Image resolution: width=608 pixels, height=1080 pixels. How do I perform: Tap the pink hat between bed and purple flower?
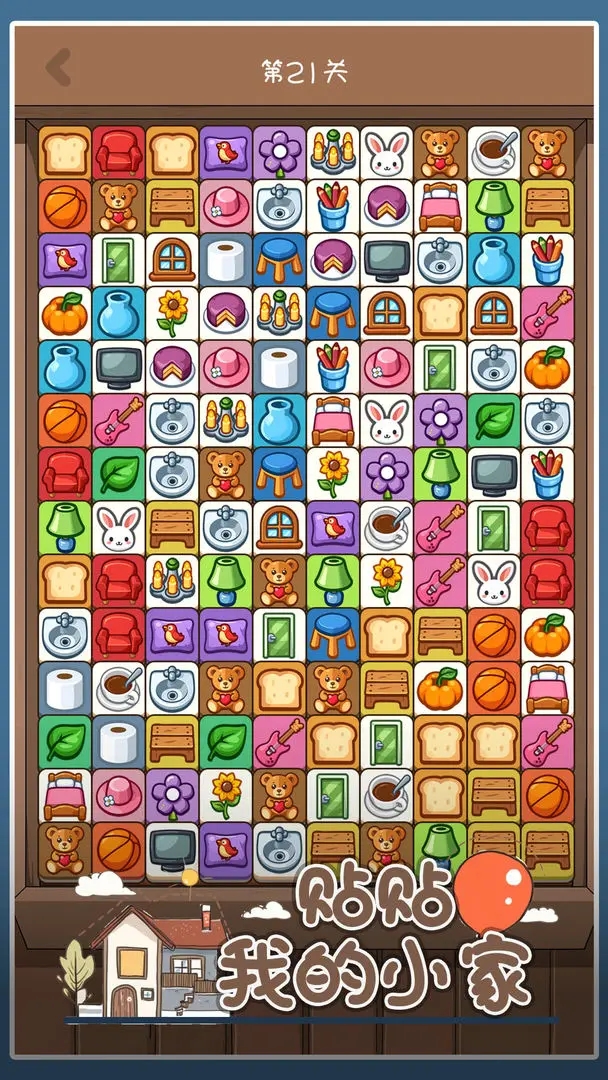pyautogui.click(x=117, y=796)
